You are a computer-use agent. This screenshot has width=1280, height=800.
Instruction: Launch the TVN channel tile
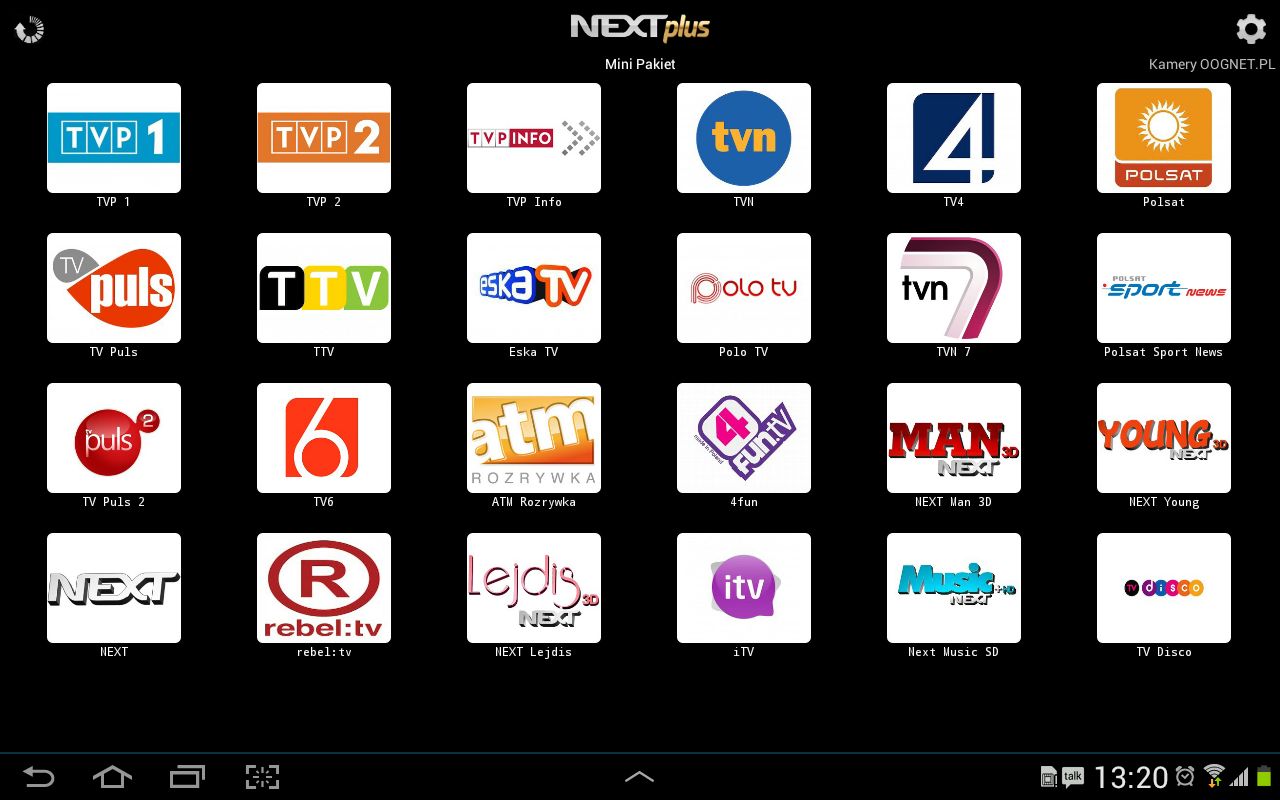point(744,138)
